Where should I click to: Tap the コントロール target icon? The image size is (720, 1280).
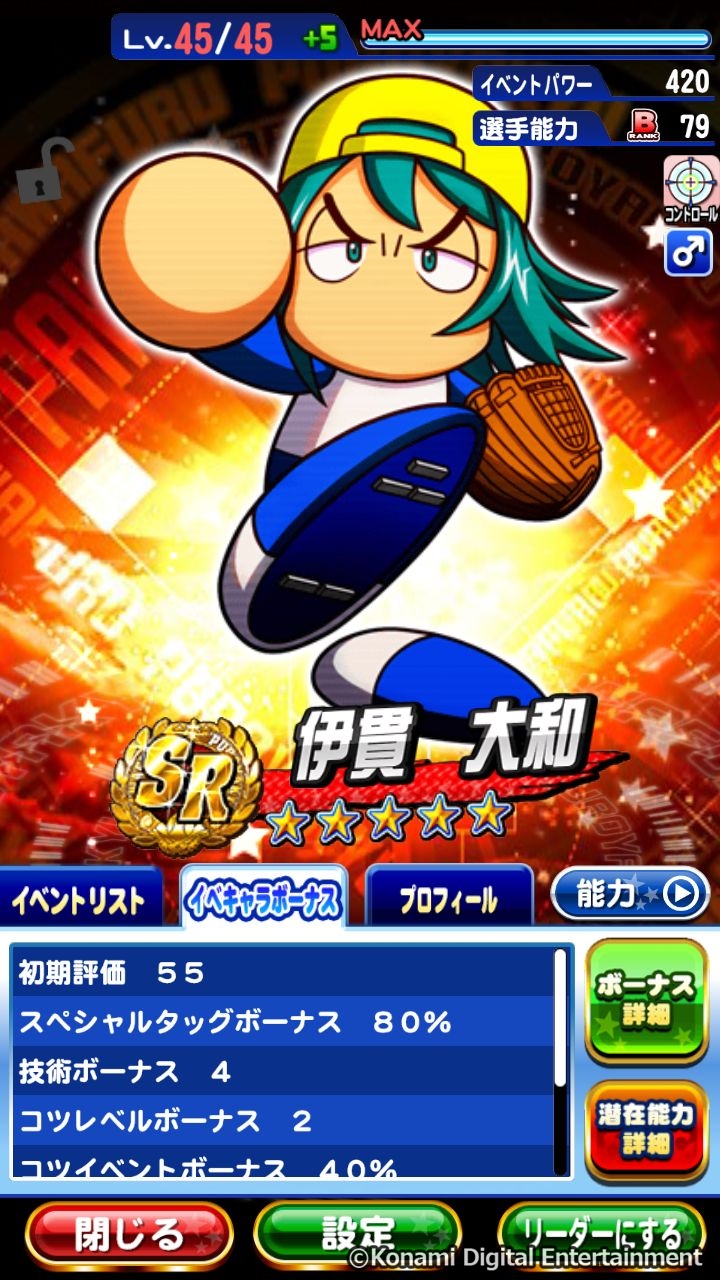coord(689,187)
